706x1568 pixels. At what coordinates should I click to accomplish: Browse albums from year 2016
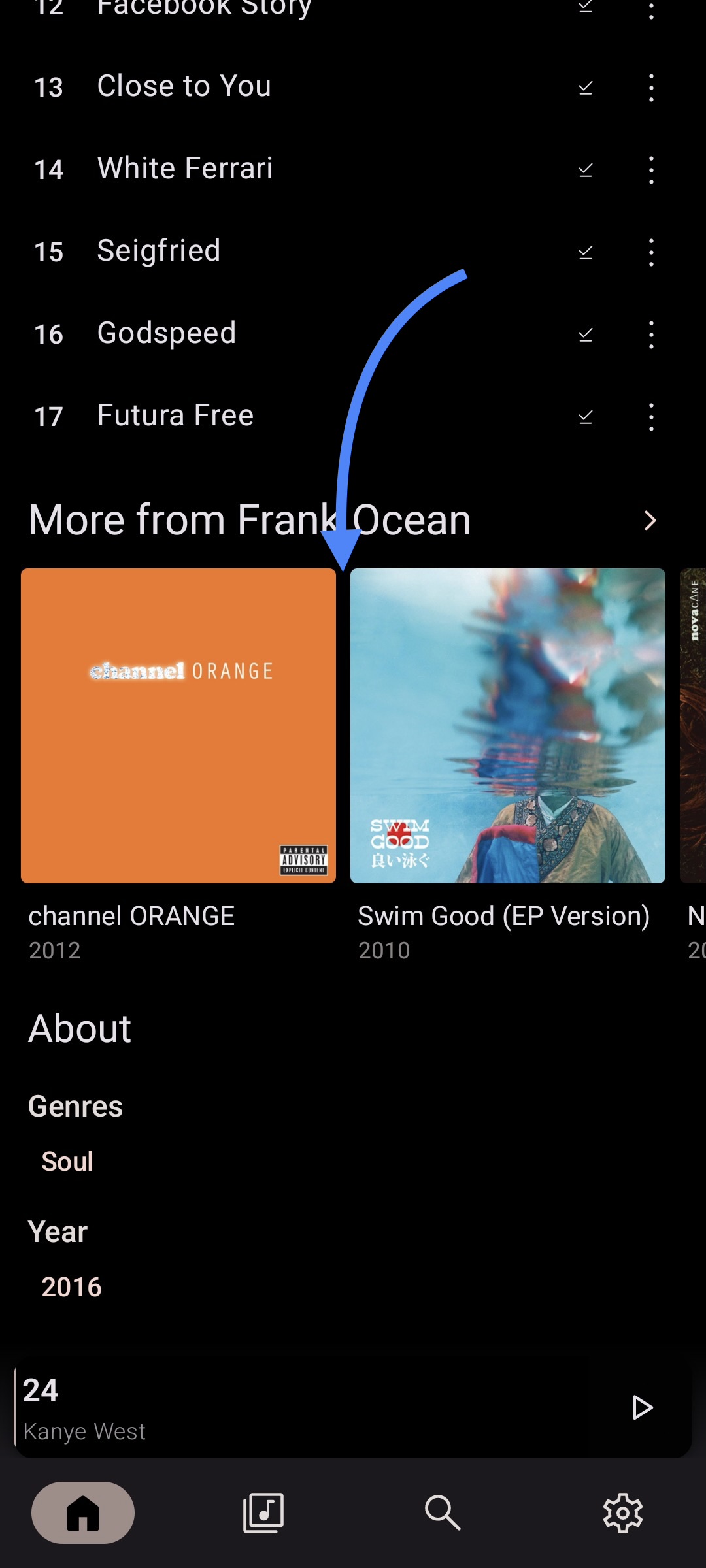71,1288
